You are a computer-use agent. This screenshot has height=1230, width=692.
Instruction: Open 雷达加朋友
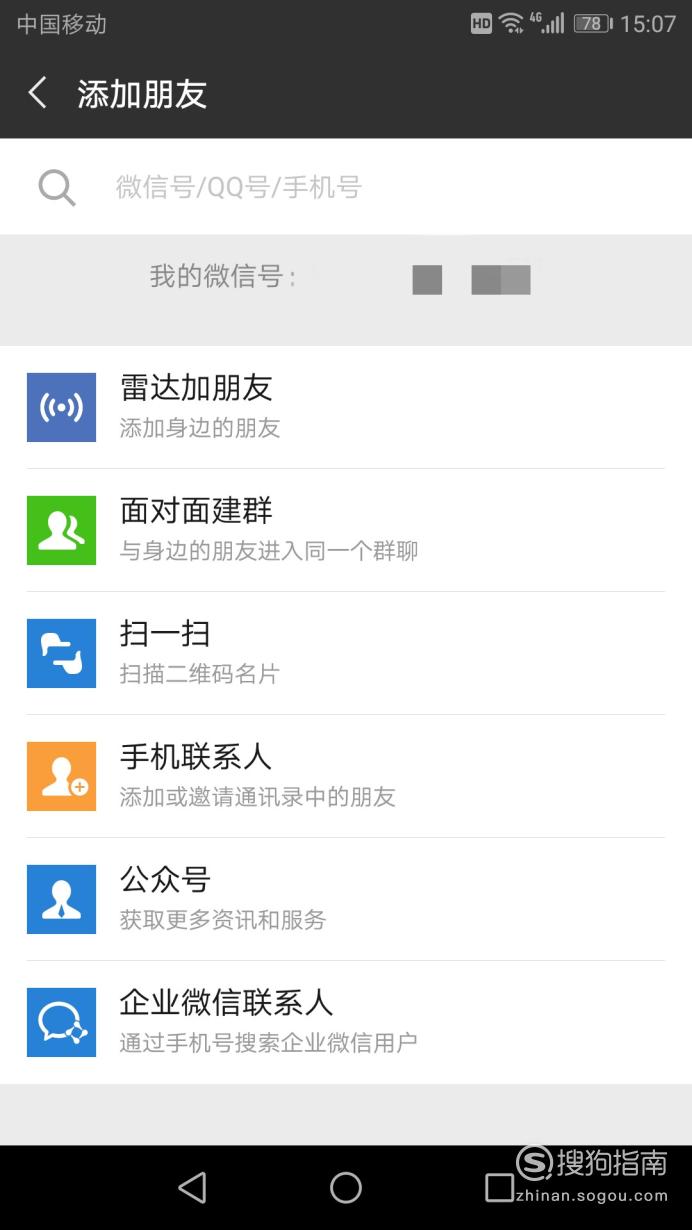[x=346, y=407]
